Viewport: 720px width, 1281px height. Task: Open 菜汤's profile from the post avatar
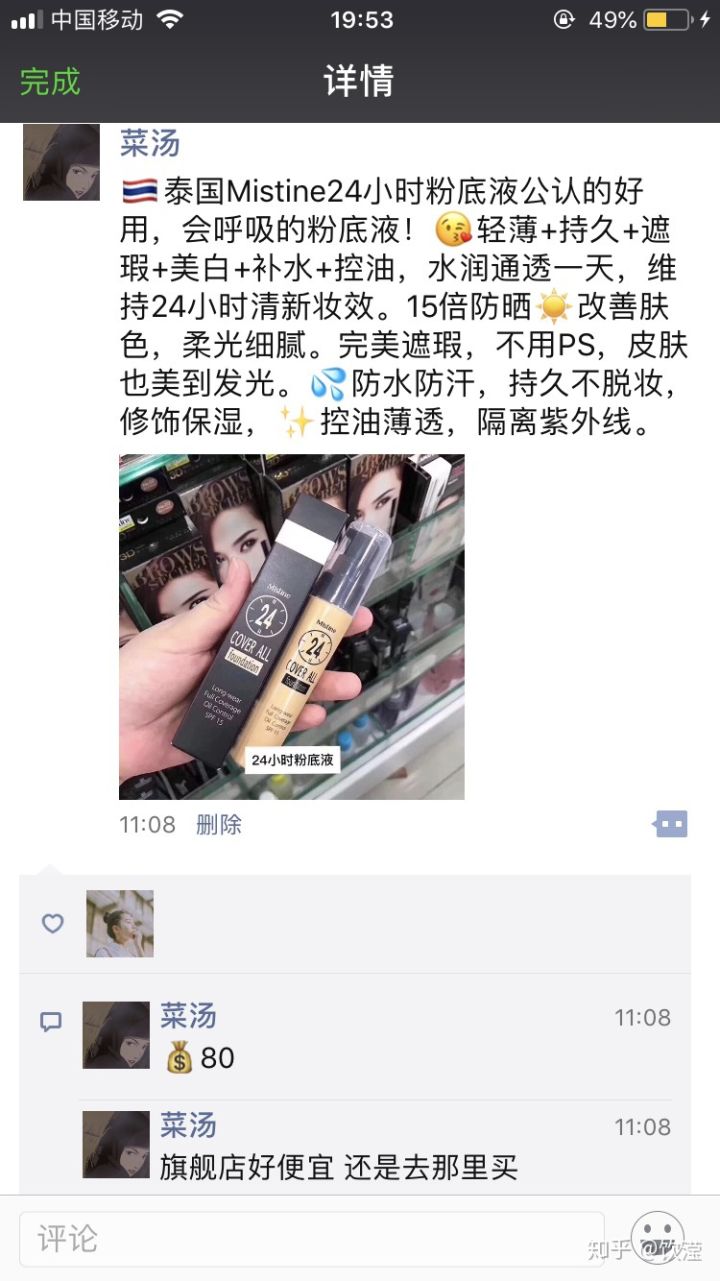pos(61,163)
